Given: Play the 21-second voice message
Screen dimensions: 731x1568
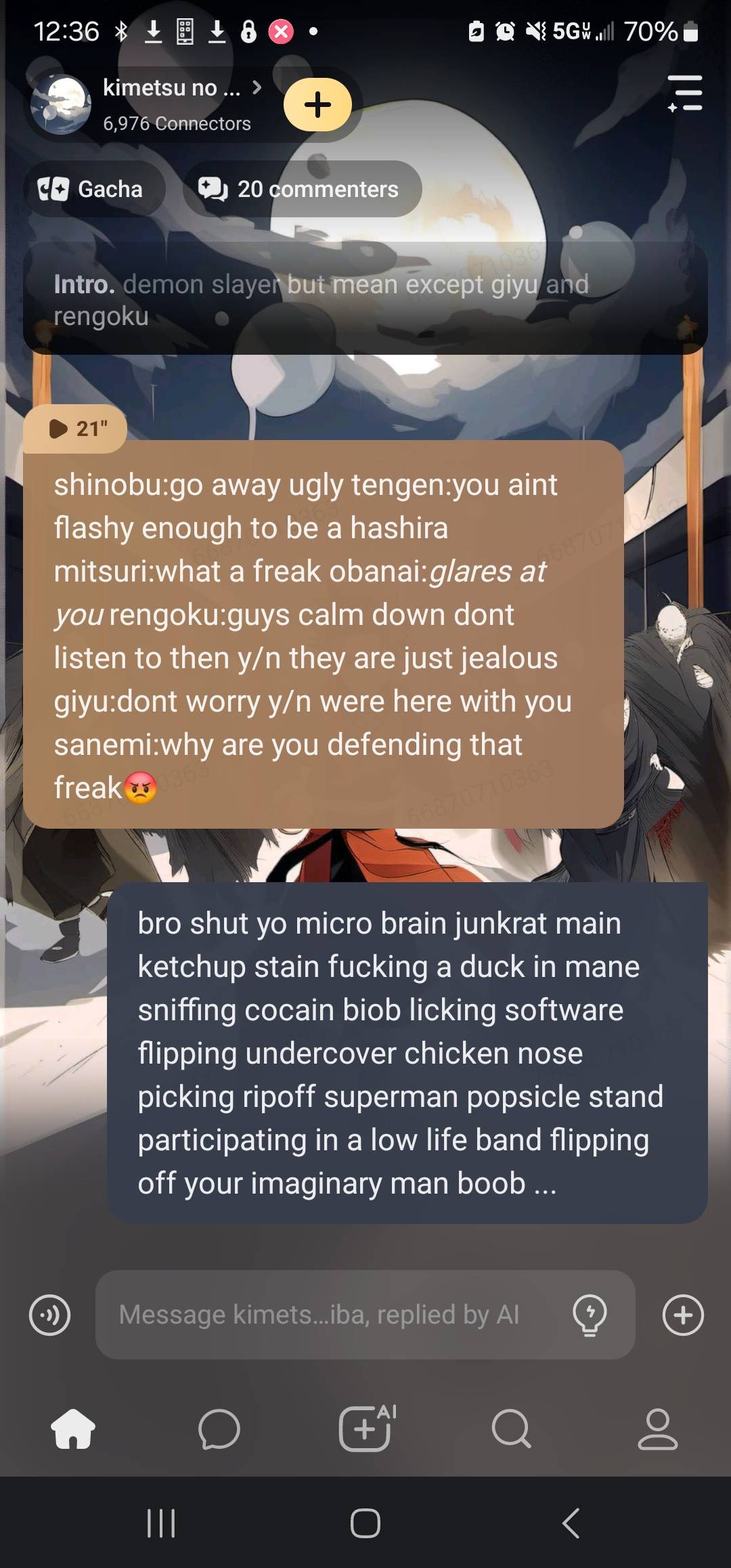Looking at the screenshot, I should pyautogui.click(x=76, y=429).
